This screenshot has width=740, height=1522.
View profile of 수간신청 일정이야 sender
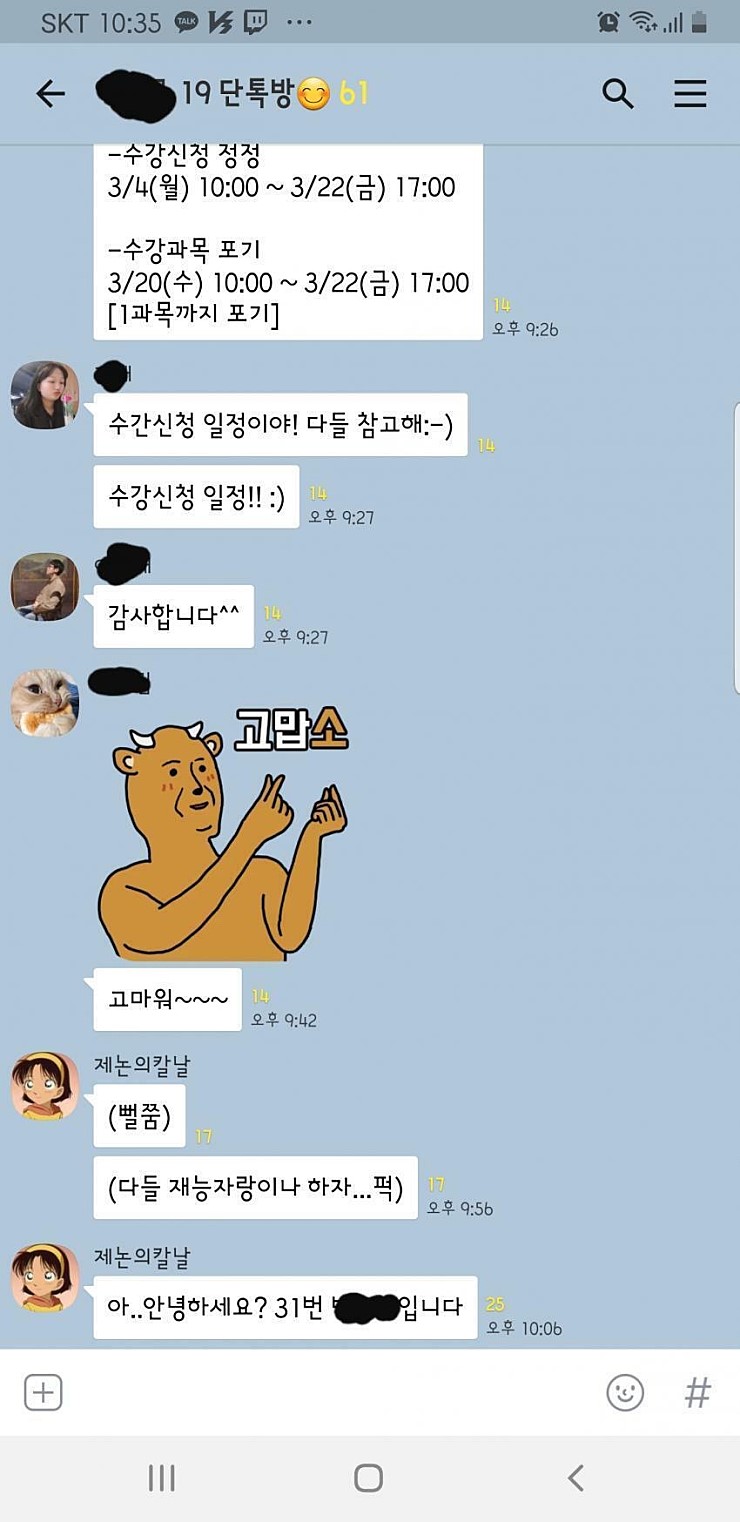coord(45,395)
